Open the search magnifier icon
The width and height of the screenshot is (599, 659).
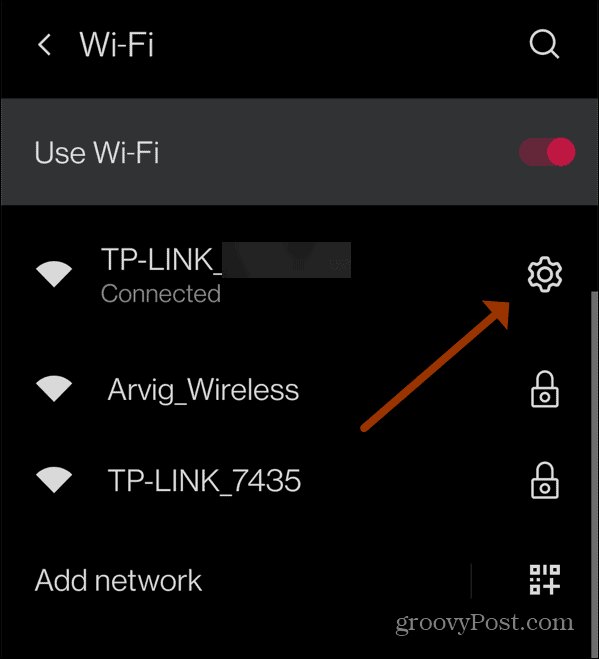pyautogui.click(x=544, y=44)
